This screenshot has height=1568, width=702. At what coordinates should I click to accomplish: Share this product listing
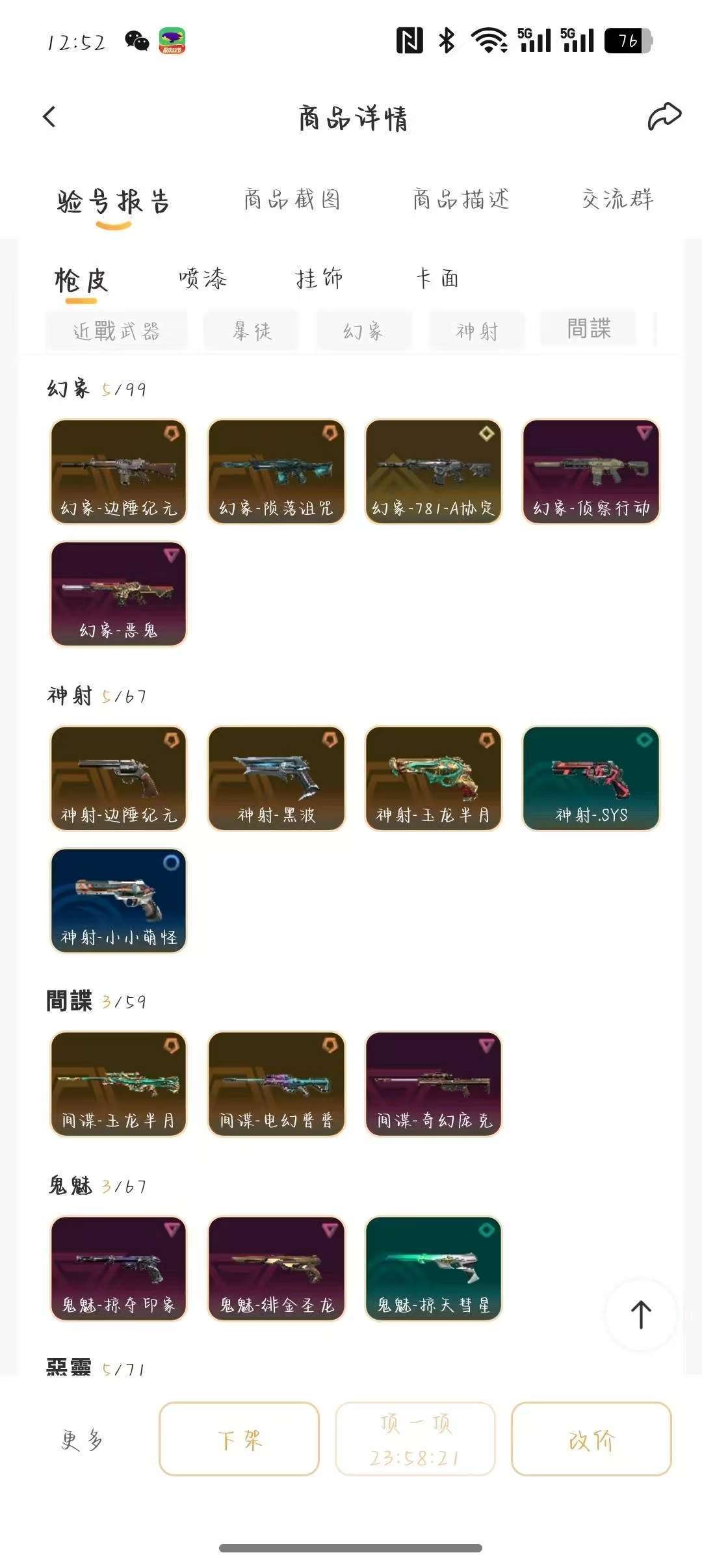click(x=664, y=117)
